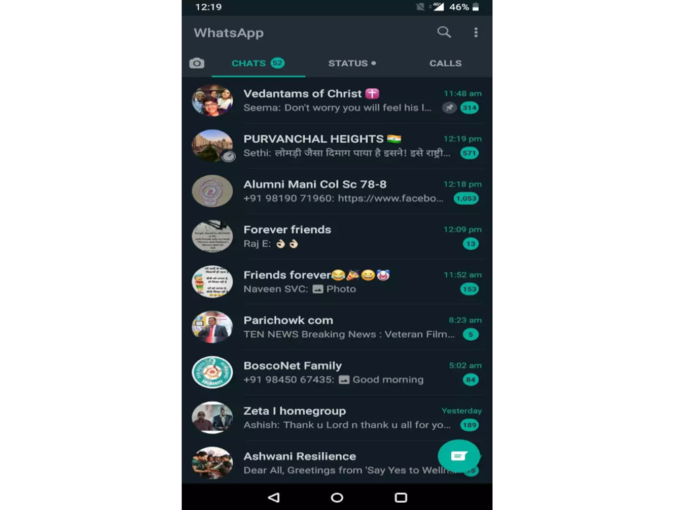Open WhatsApp search
Viewport: 680px width, 510px height.
(444, 32)
